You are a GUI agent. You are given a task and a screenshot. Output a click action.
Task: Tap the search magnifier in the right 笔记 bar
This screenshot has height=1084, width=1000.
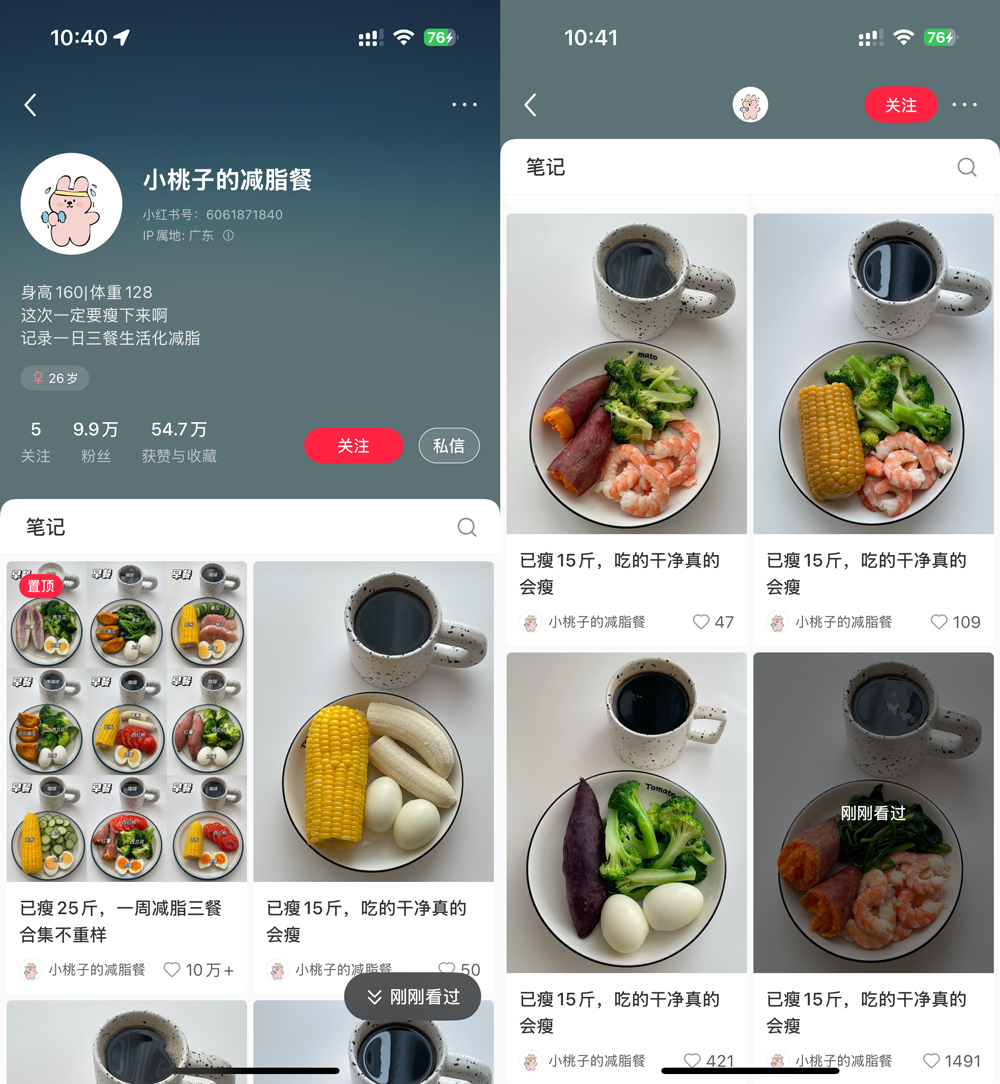click(x=965, y=167)
